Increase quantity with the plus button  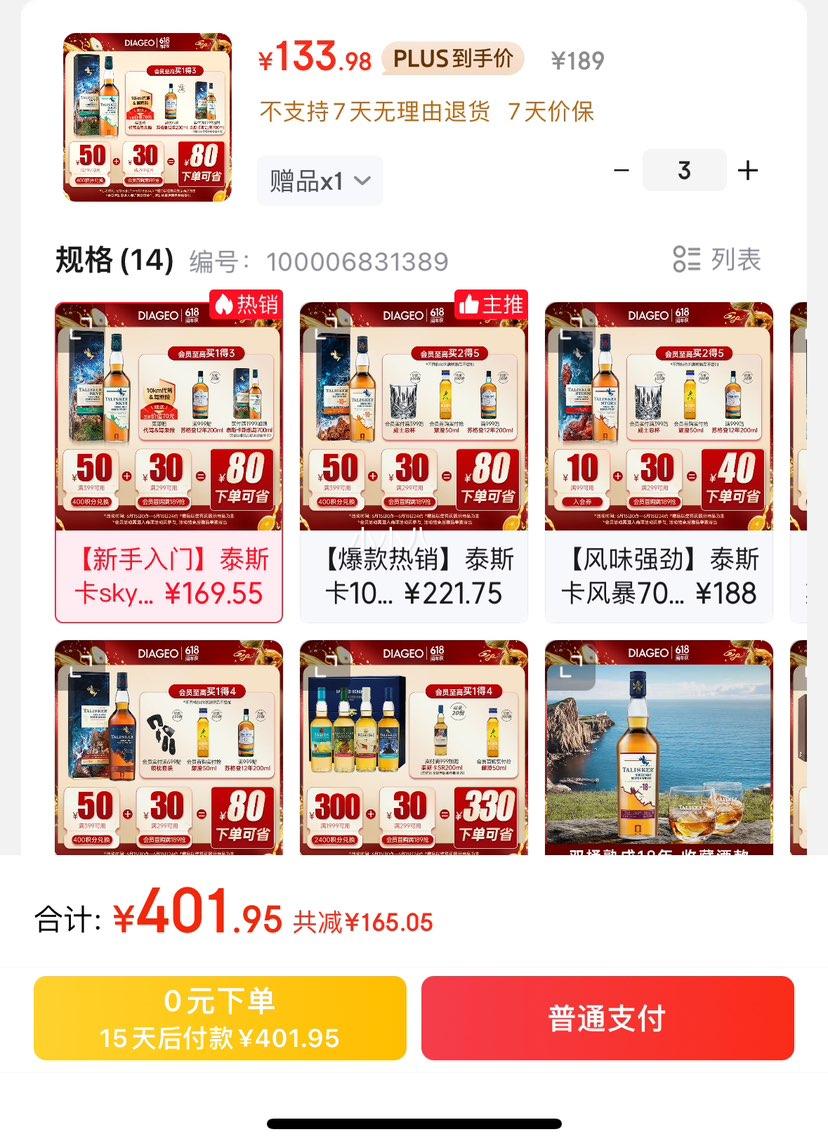coord(748,170)
